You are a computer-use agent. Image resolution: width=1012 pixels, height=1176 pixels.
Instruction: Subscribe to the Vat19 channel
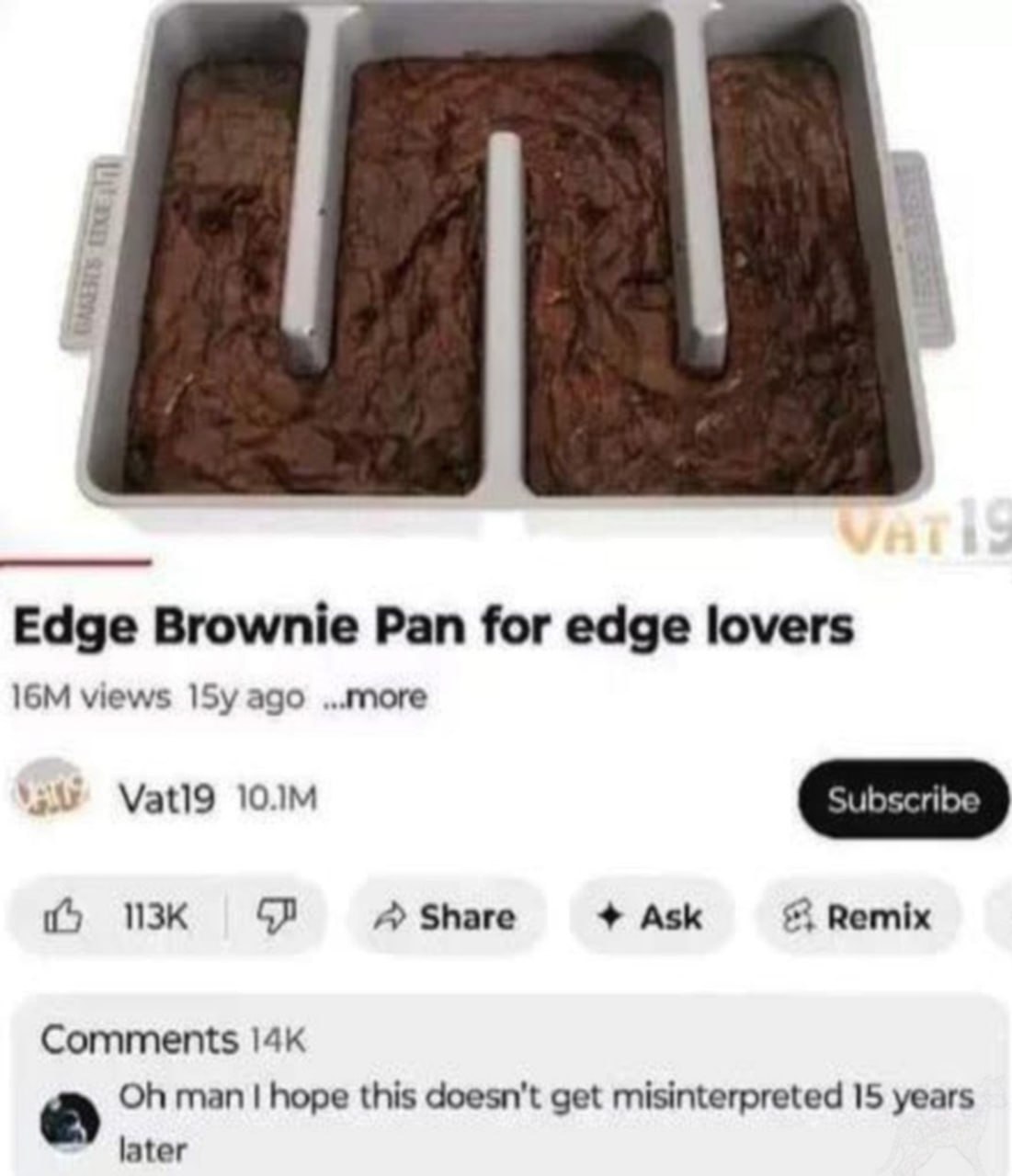click(x=903, y=799)
